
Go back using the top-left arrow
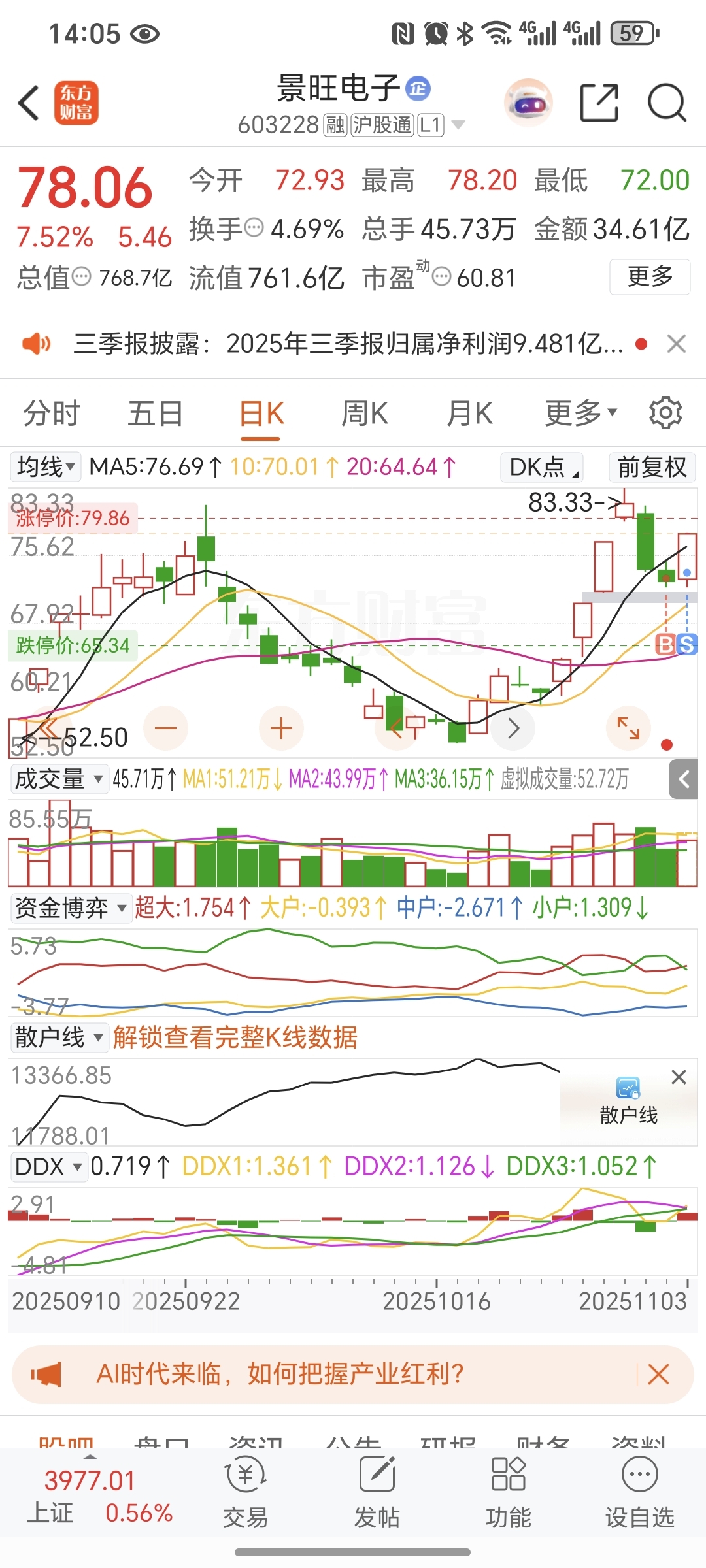pyautogui.click(x=29, y=103)
